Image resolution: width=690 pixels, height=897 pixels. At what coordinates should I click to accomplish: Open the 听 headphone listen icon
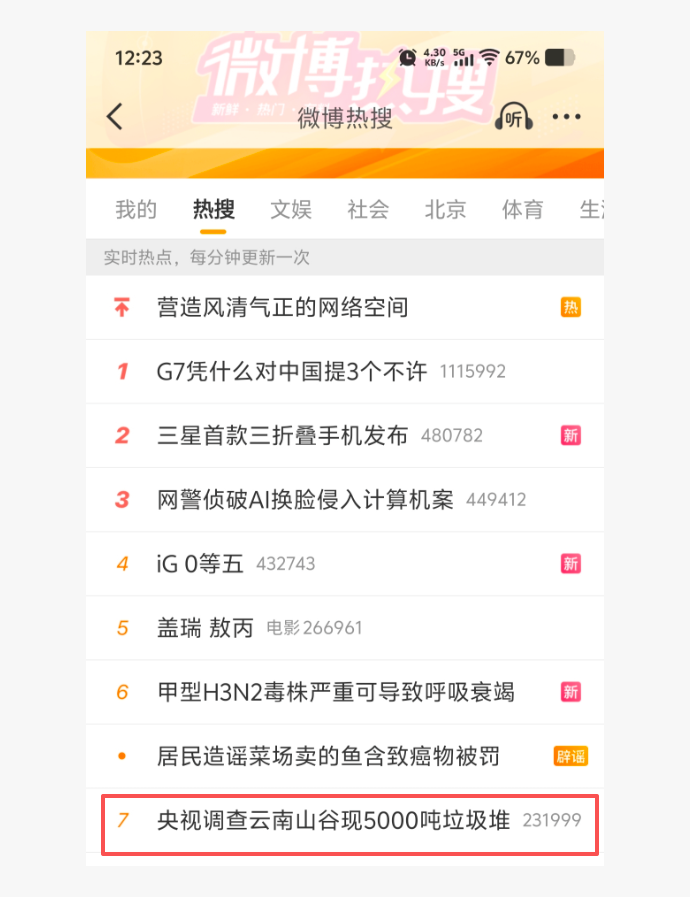coord(513,117)
